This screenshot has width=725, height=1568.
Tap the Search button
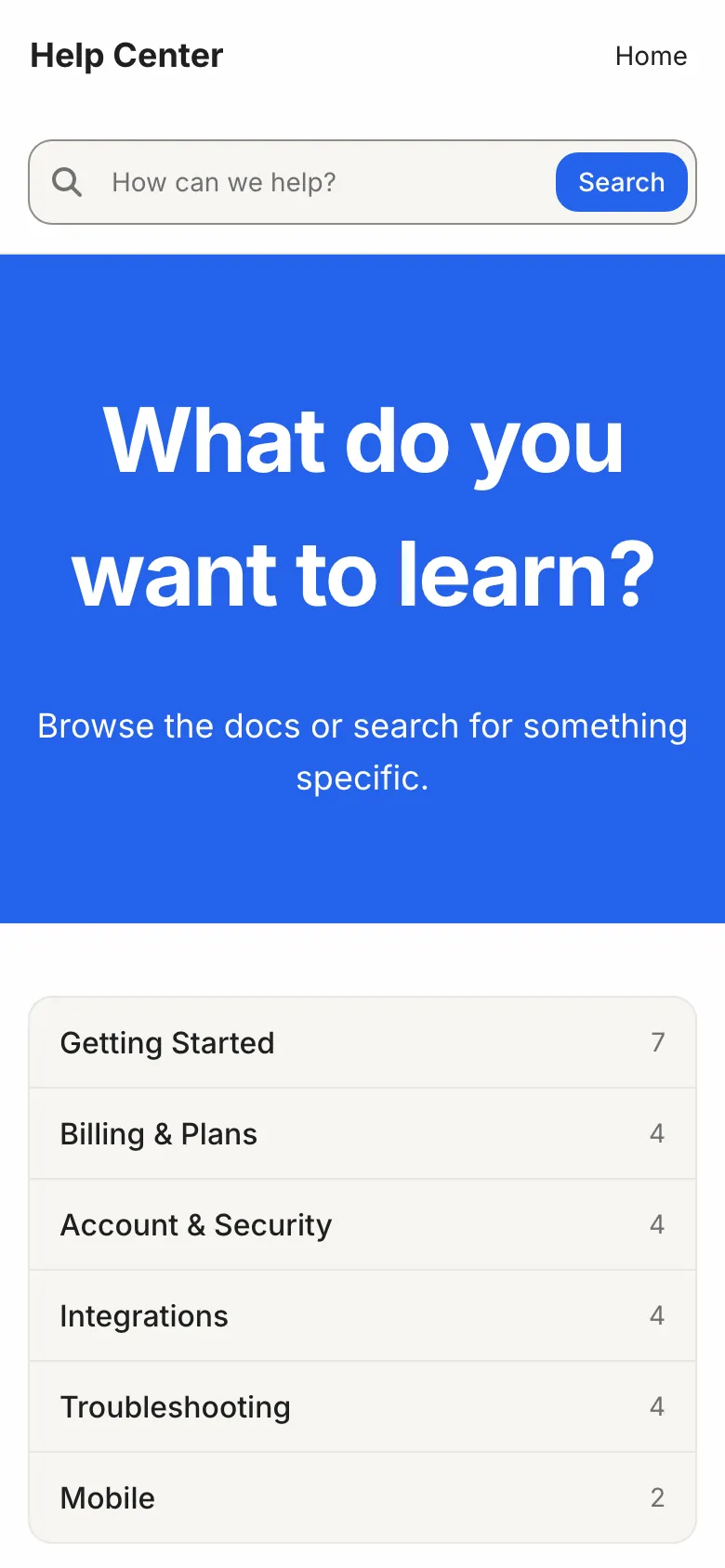[x=621, y=182]
